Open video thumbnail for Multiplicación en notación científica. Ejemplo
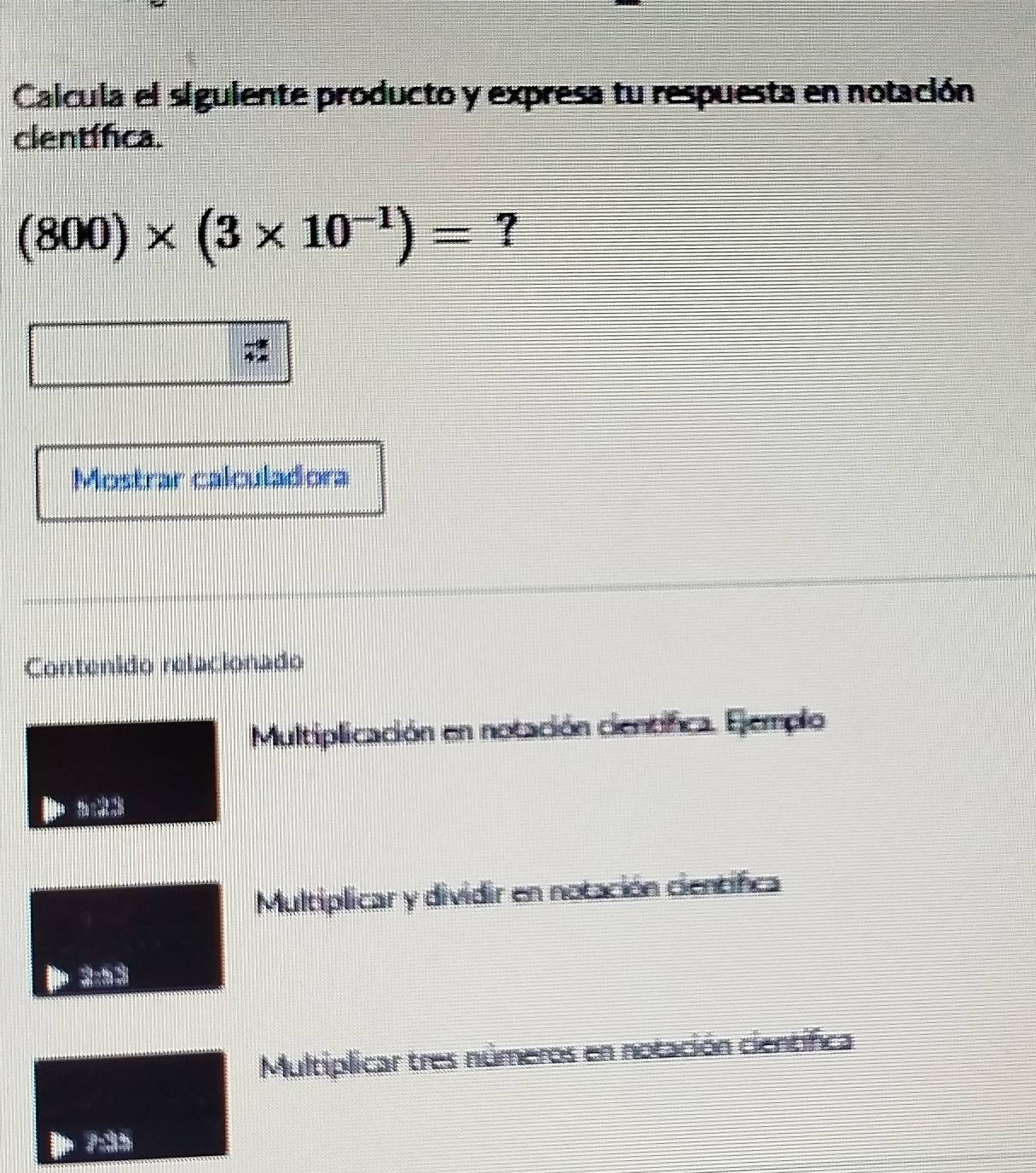The image size is (1036, 1173). [122, 773]
